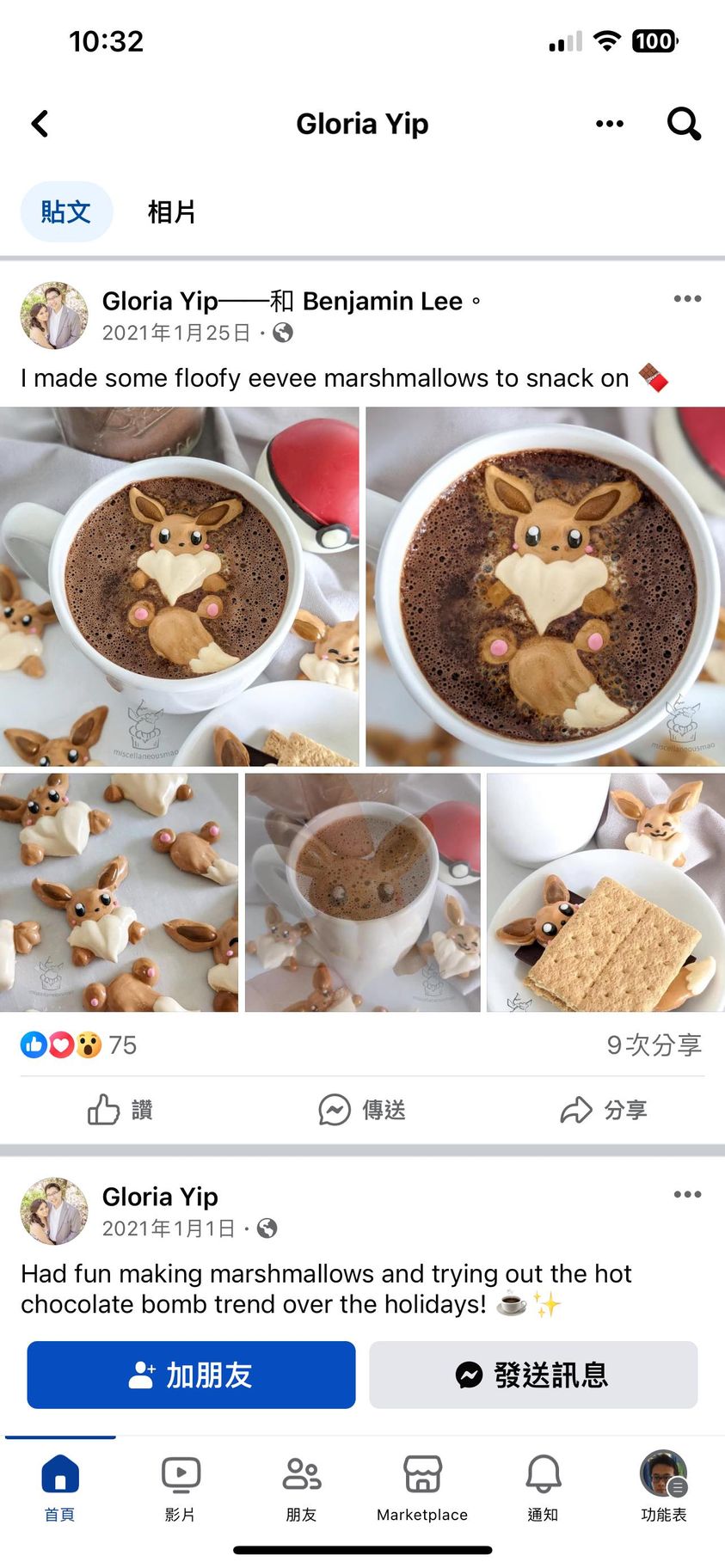Screen dimensions: 725x1568
Task: Switch to the 影片 tab
Action: point(181,1489)
